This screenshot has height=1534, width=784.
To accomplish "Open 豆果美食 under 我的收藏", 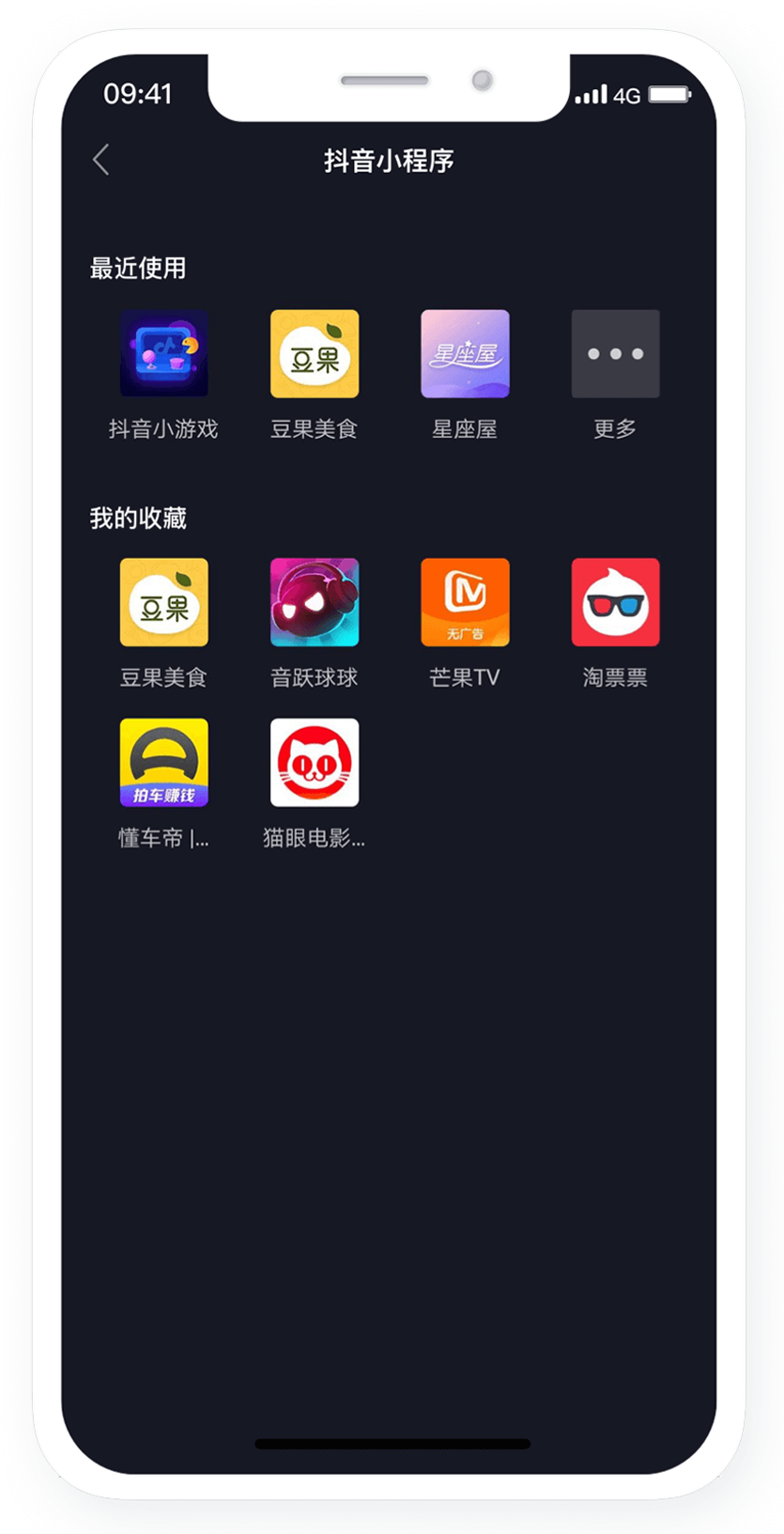I will pos(164,602).
